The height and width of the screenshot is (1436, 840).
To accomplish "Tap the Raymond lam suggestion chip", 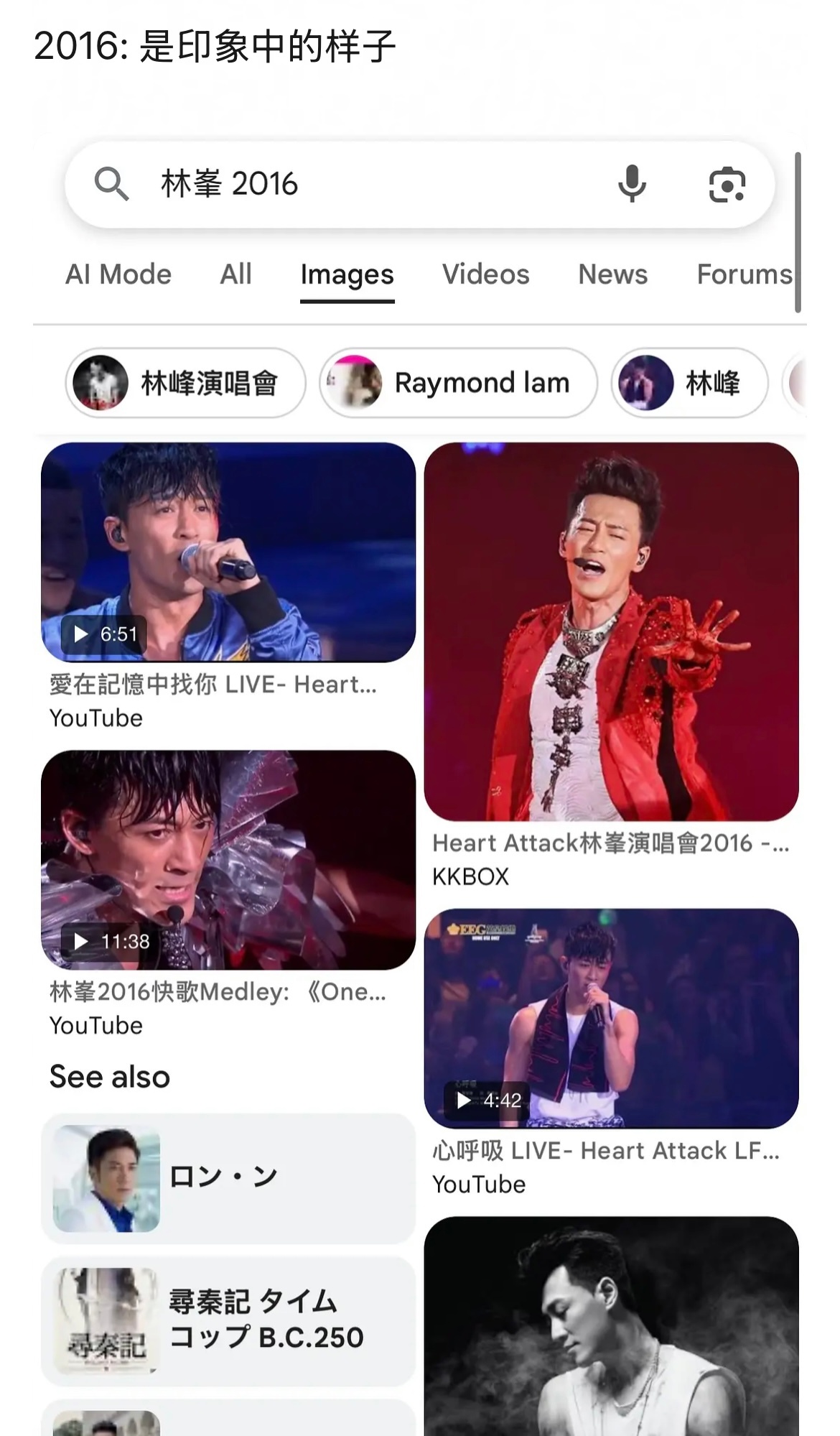I will tap(458, 383).
